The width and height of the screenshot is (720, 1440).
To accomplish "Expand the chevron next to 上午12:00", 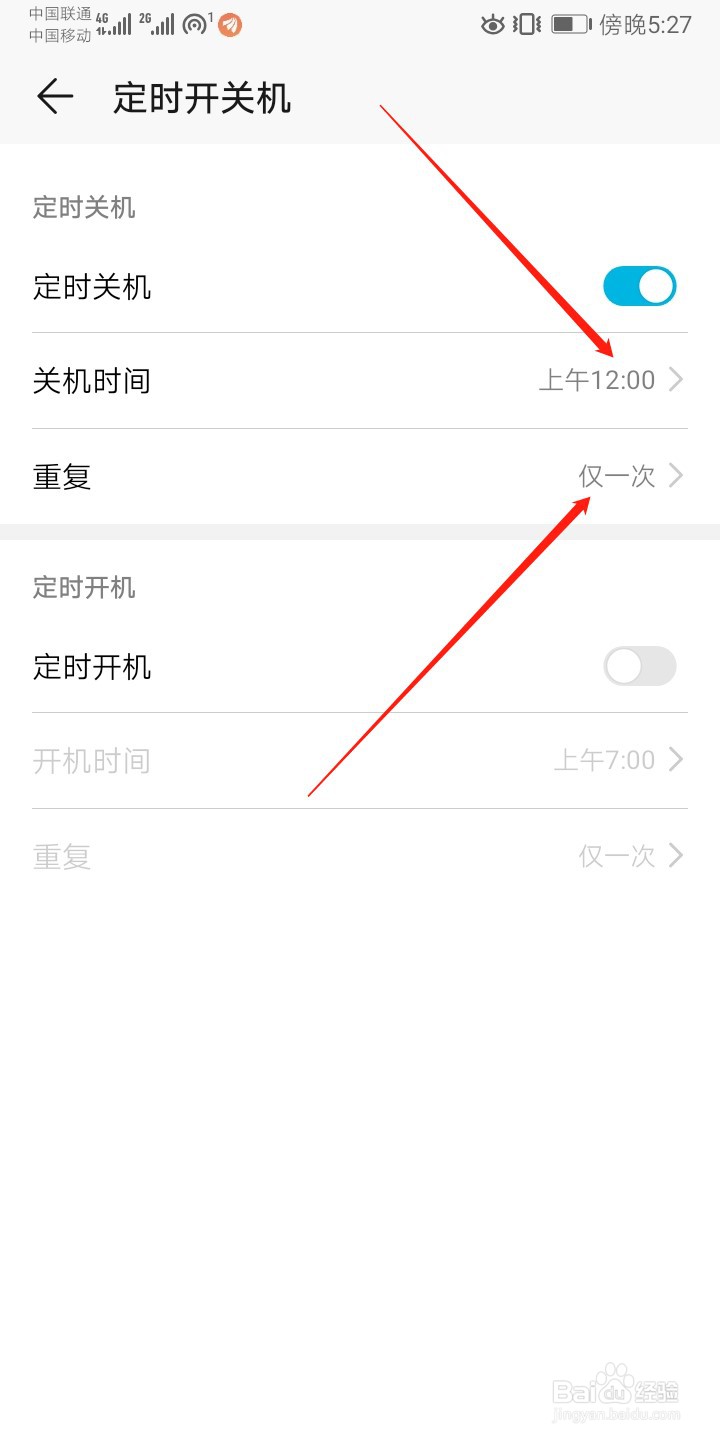I will click(x=677, y=380).
